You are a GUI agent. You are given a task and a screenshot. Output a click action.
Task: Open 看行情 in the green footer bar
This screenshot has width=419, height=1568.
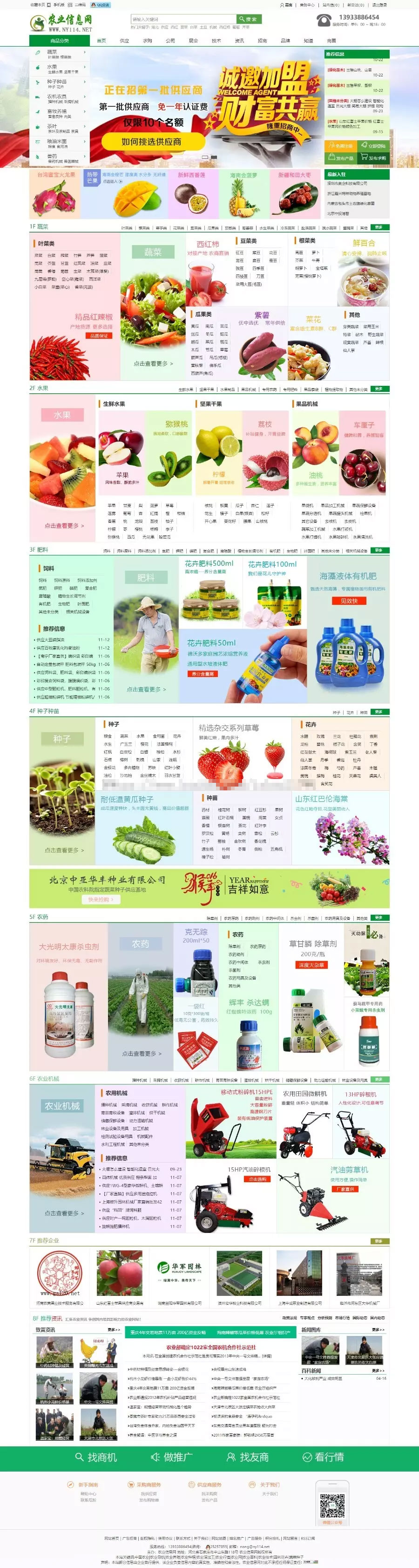coord(324,1457)
